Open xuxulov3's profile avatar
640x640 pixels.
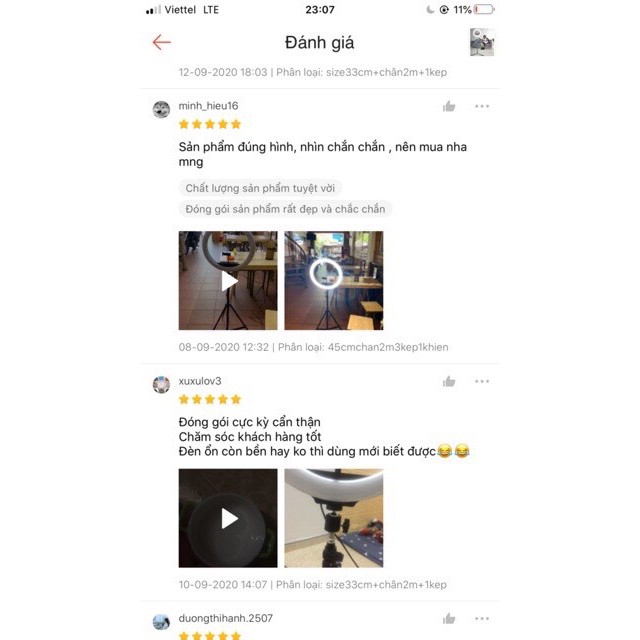pyautogui.click(x=161, y=384)
